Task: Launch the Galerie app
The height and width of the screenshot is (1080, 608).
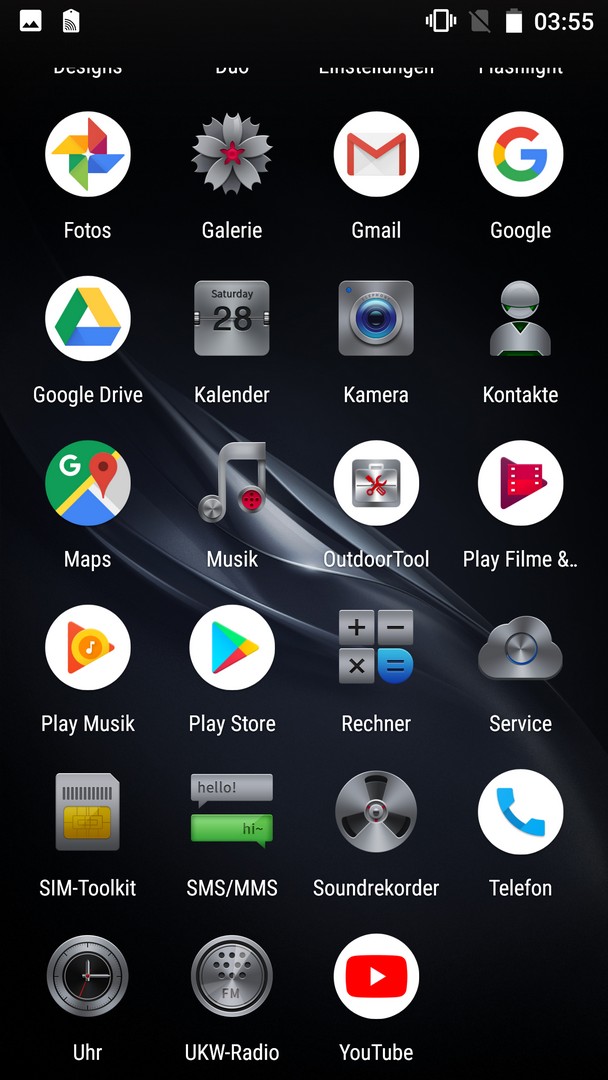Action: 232,154
